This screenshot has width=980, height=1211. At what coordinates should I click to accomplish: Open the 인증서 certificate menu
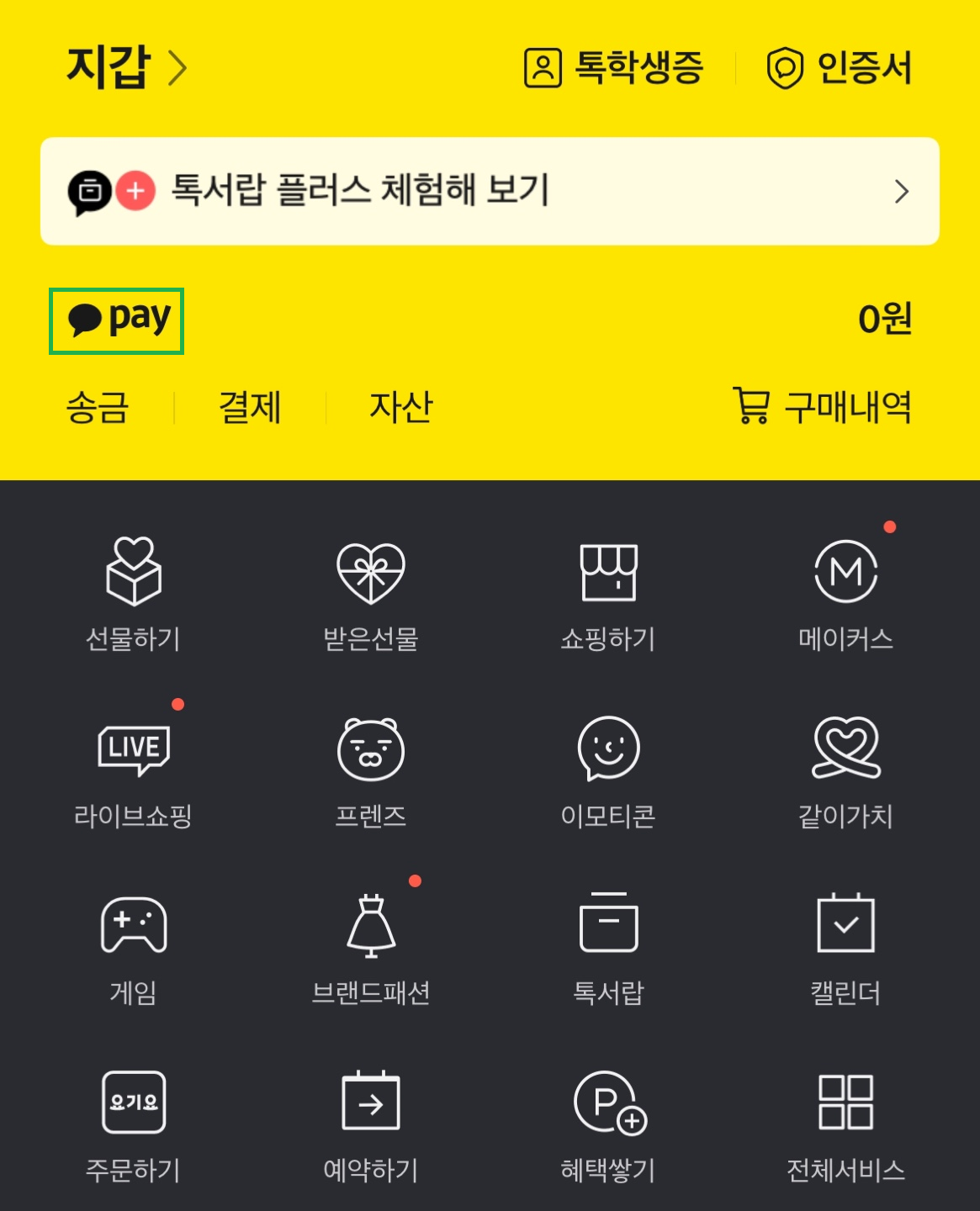pyautogui.click(x=838, y=70)
